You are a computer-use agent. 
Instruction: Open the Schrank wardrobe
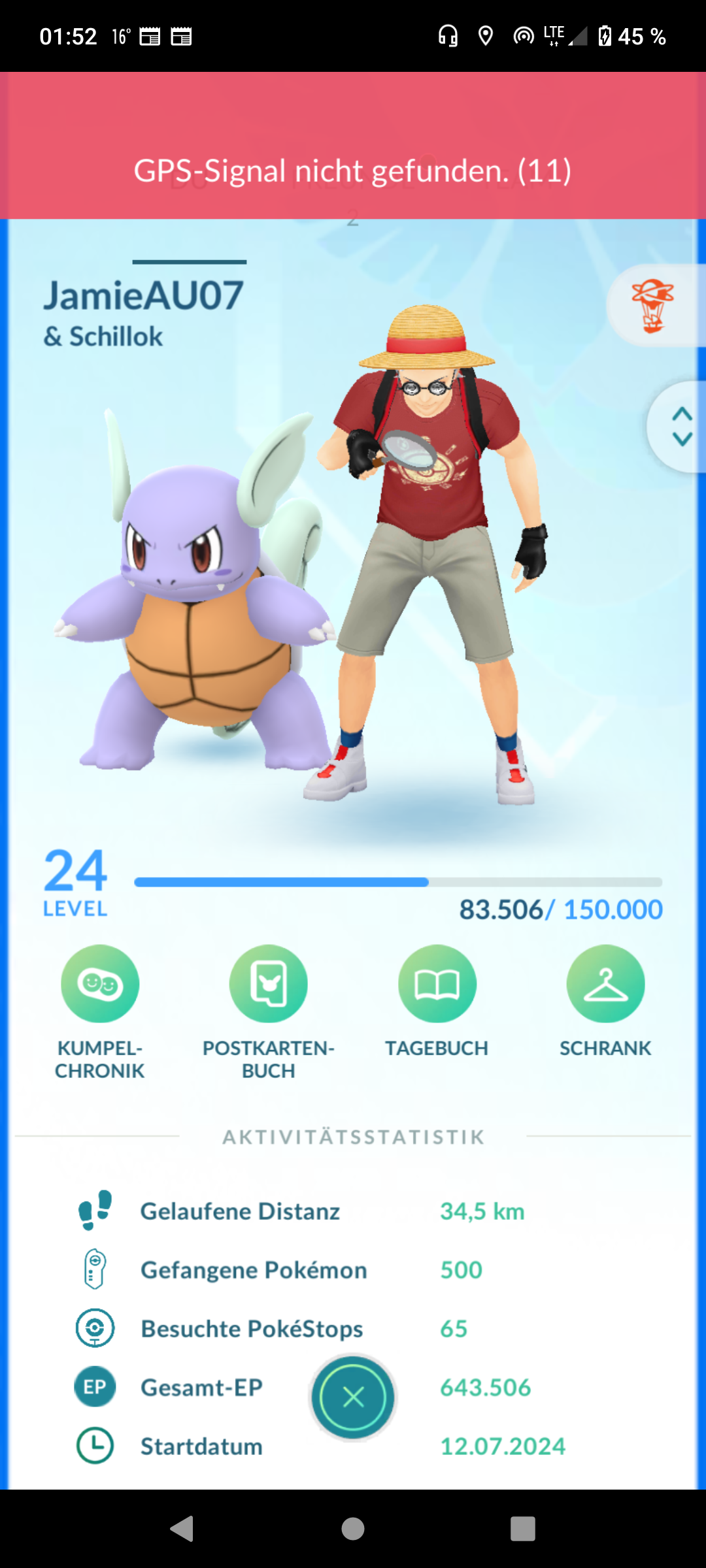coord(605,983)
